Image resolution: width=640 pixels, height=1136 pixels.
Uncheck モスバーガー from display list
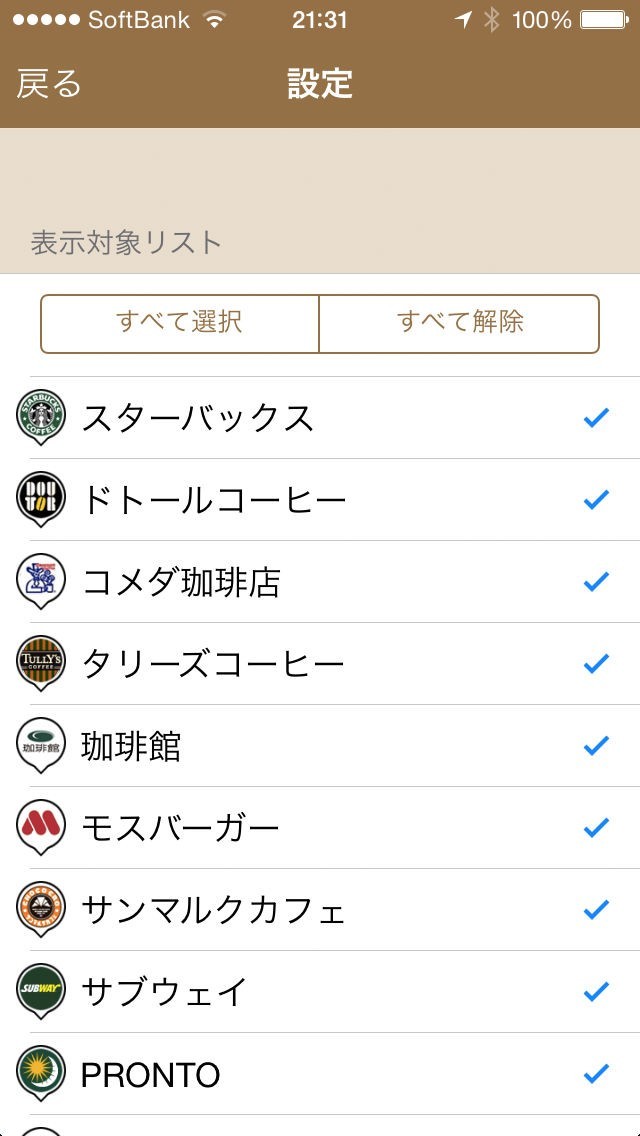(x=320, y=828)
